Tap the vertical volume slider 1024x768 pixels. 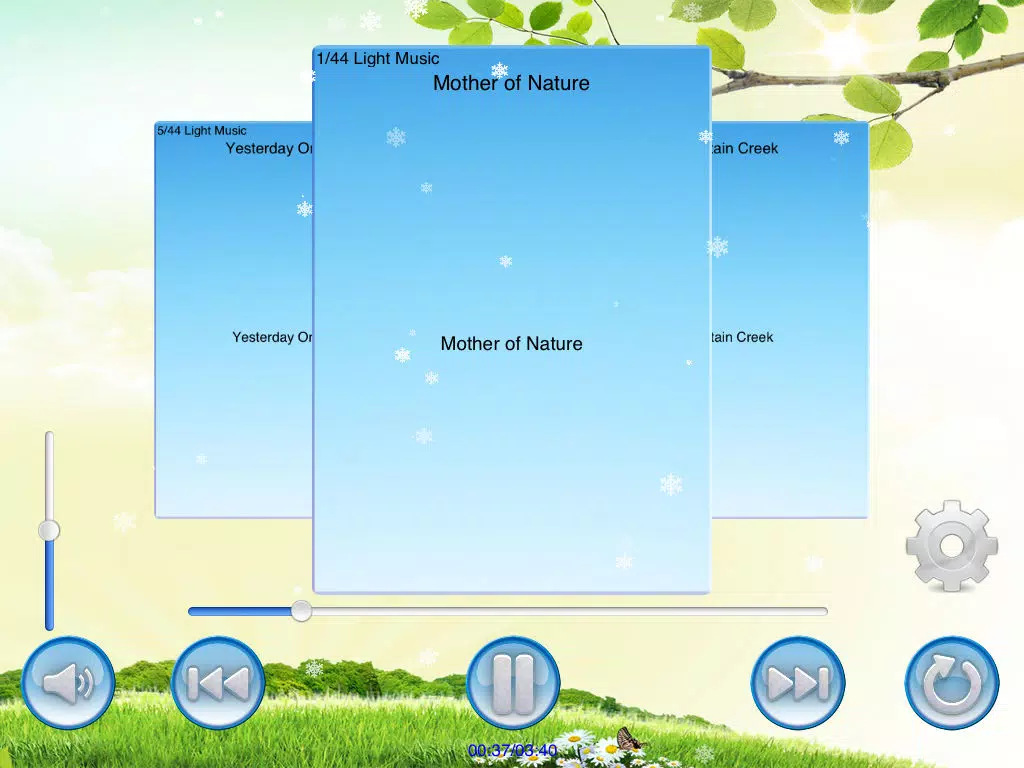point(49,530)
